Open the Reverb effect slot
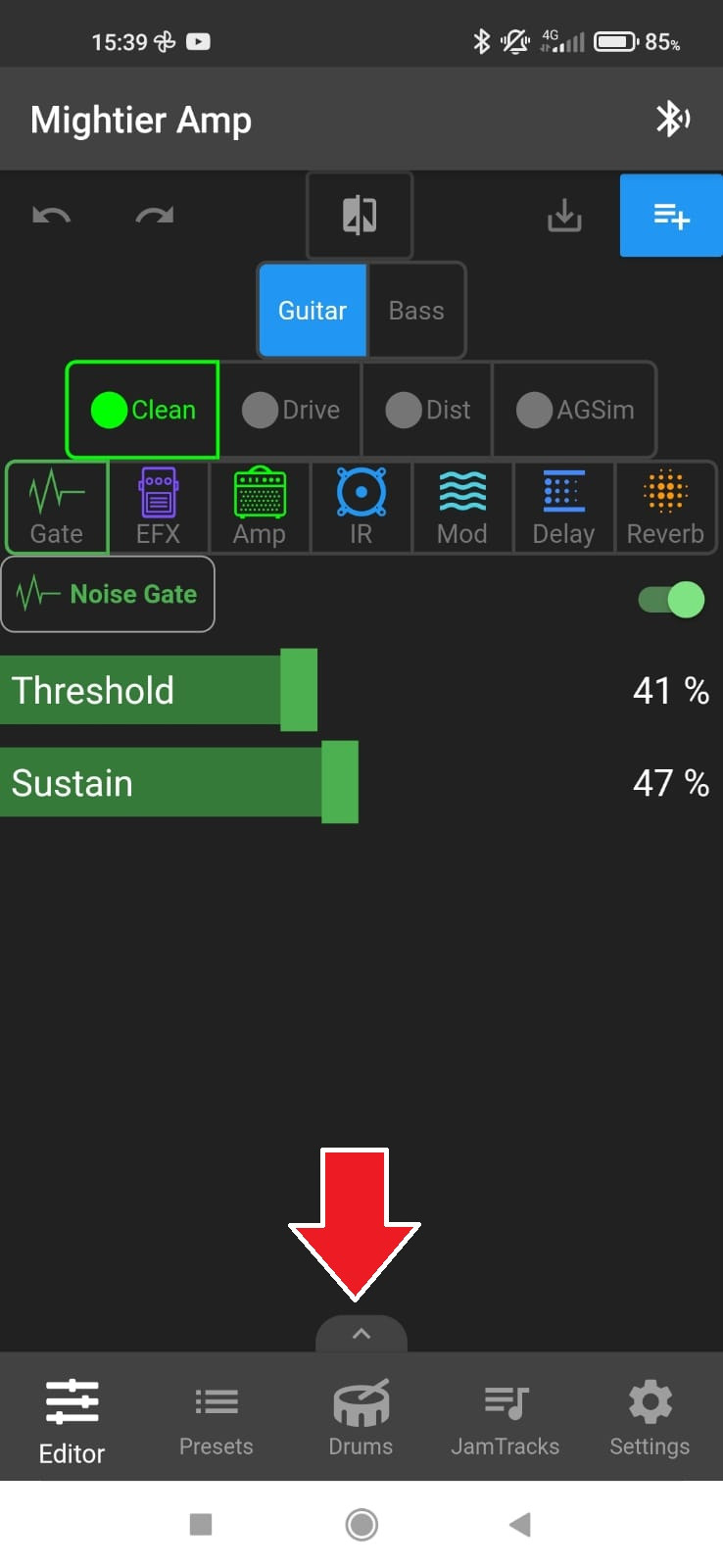Image resolution: width=723 pixels, height=1568 pixels. point(665,508)
